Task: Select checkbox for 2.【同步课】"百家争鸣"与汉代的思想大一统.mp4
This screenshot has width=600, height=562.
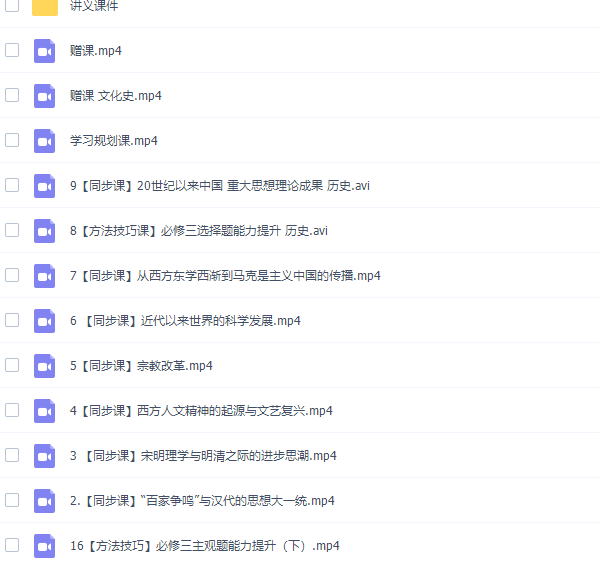Action: tap(12, 500)
